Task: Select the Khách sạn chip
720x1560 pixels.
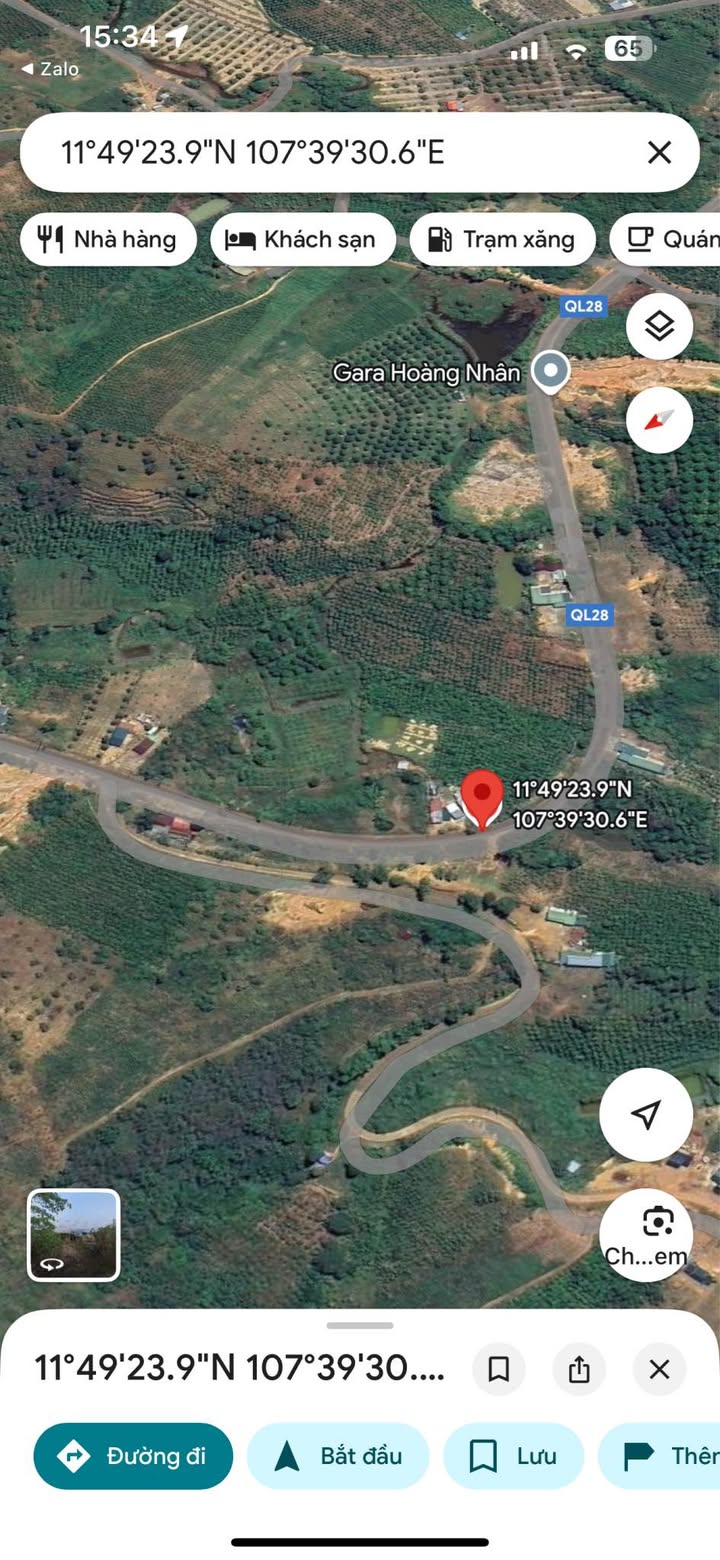Action: 303,240
